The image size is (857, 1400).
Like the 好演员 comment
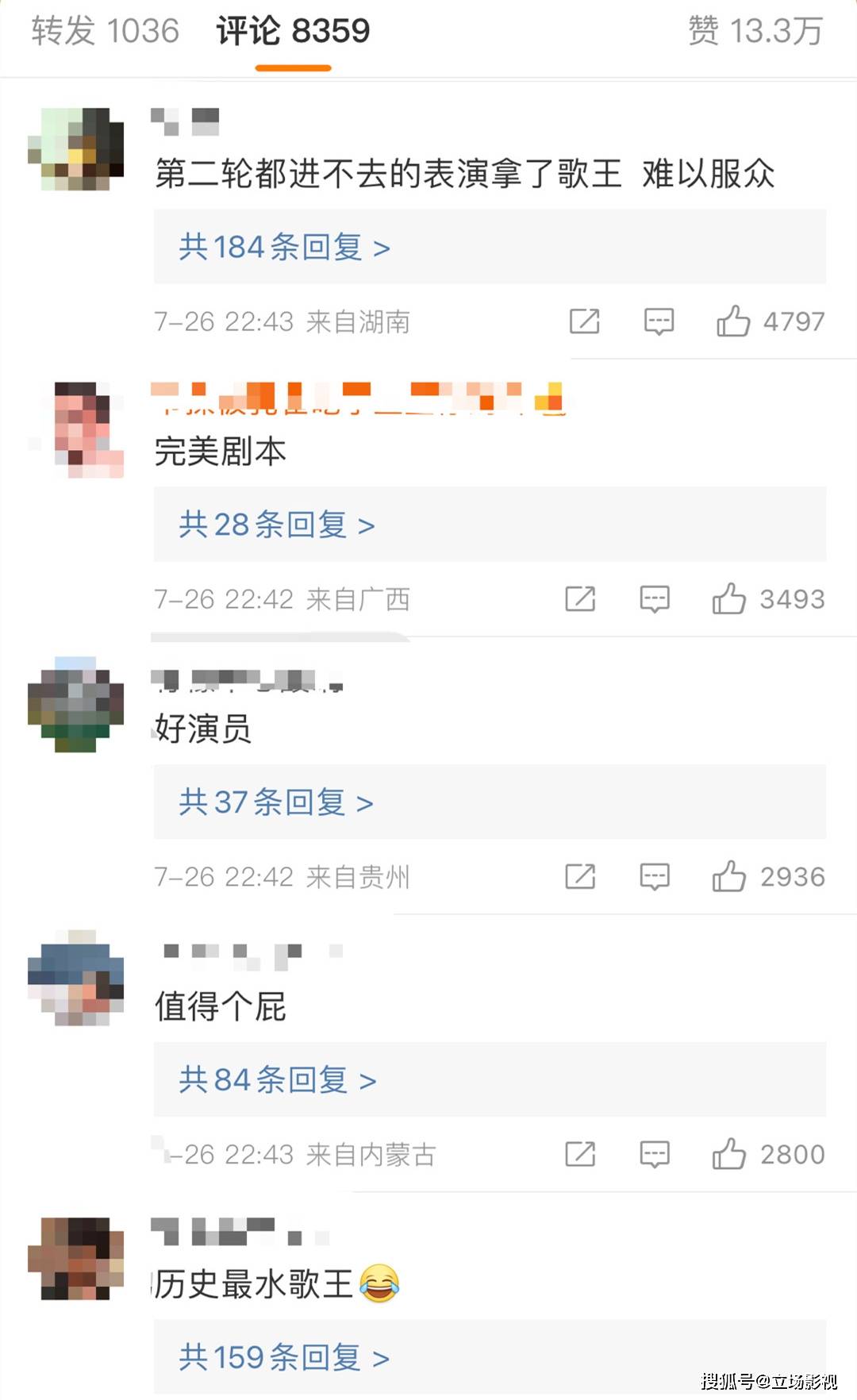pos(728,877)
